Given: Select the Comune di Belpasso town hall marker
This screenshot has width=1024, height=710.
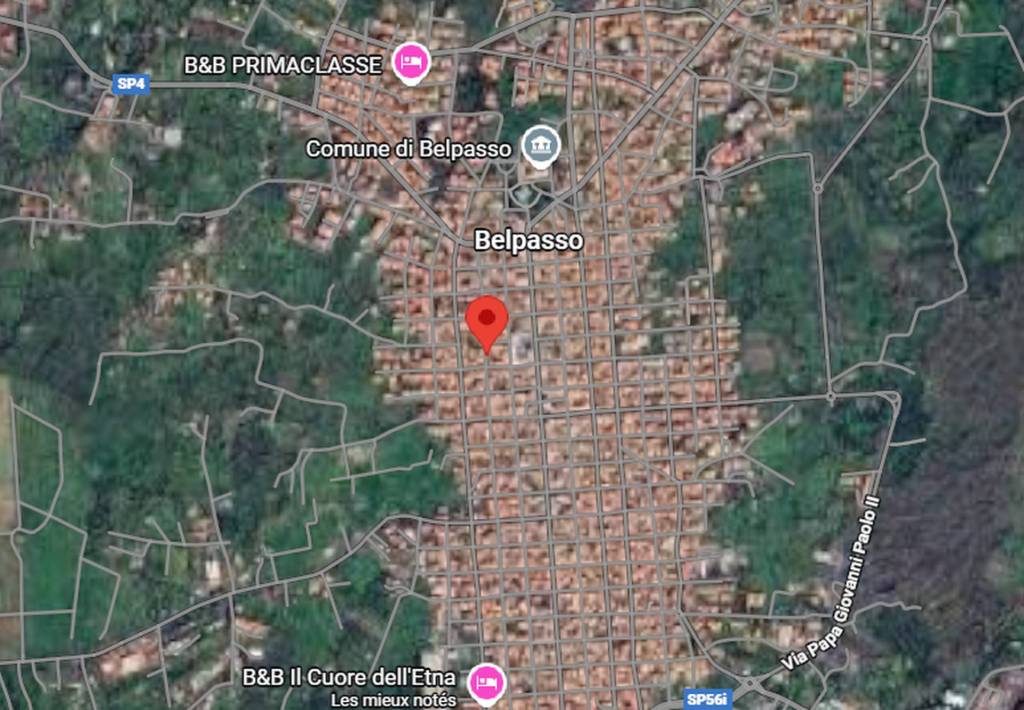Looking at the screenshot, I should pyautogui.click(x=542, y=146).
